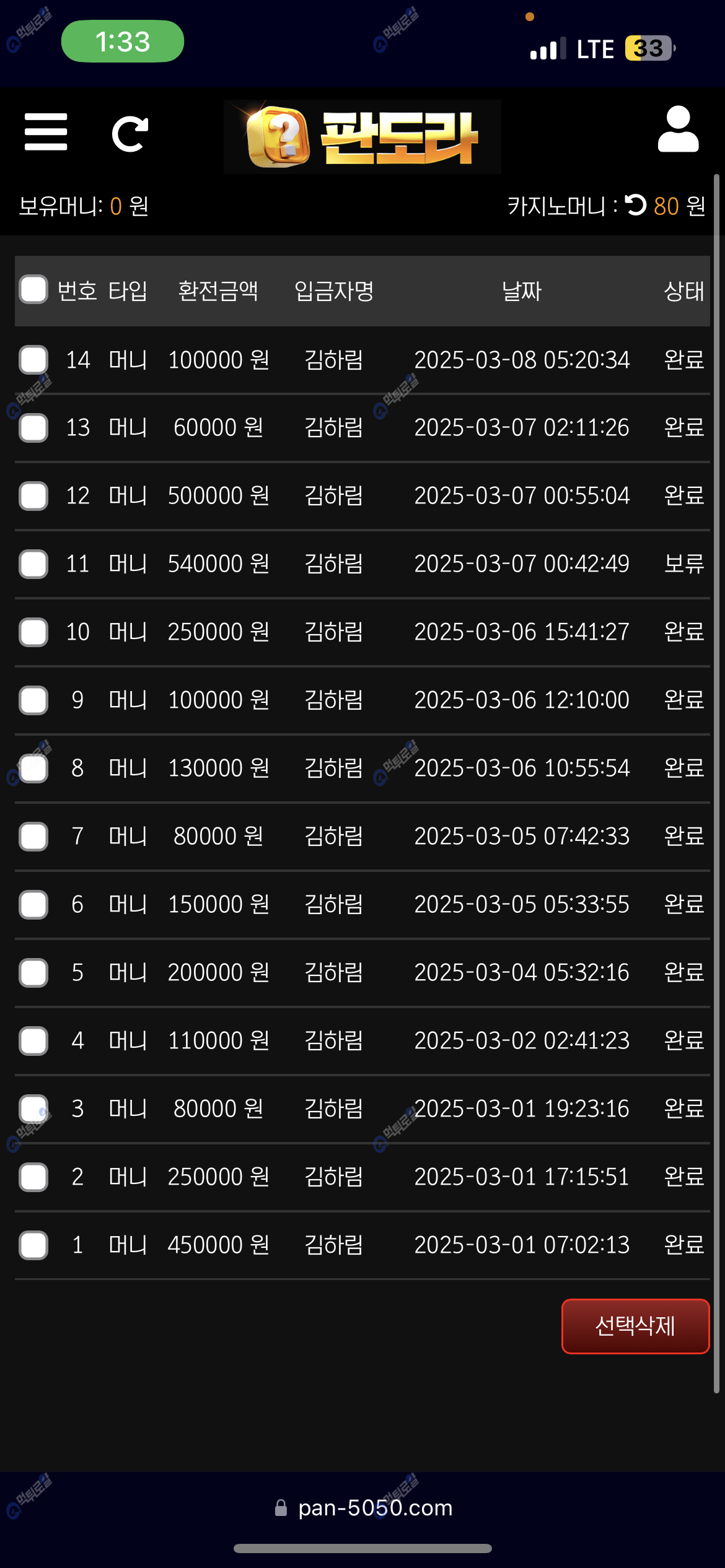The image size is (725, 1568).
Task: Tick the checkbox for row 1
Action: tap(33, 1245)
